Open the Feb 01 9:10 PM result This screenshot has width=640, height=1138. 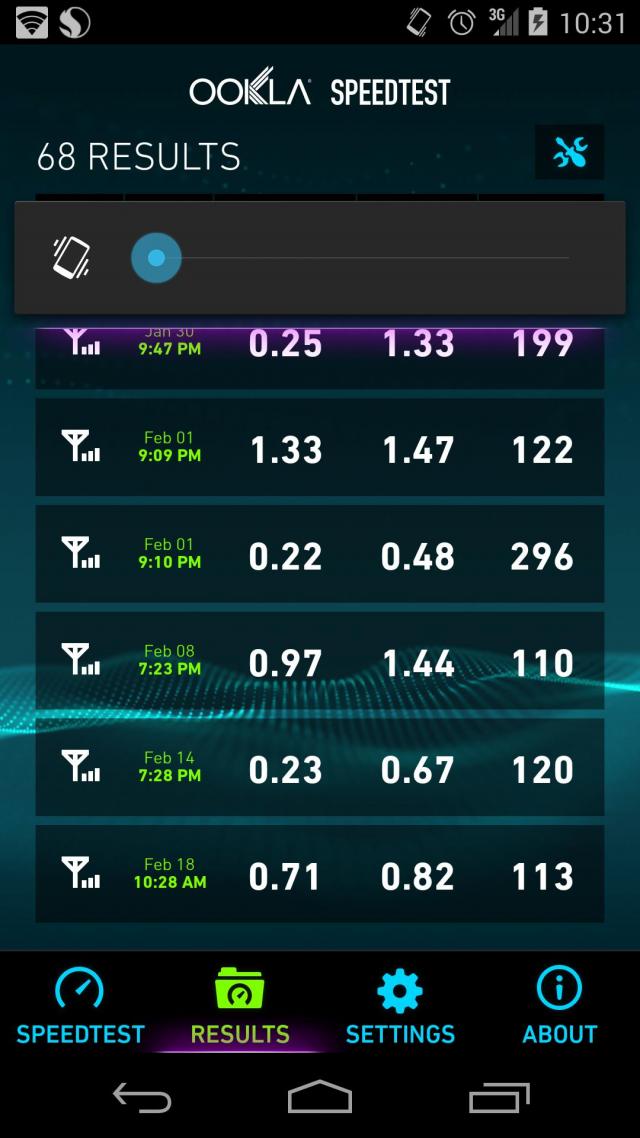[320, 554]
